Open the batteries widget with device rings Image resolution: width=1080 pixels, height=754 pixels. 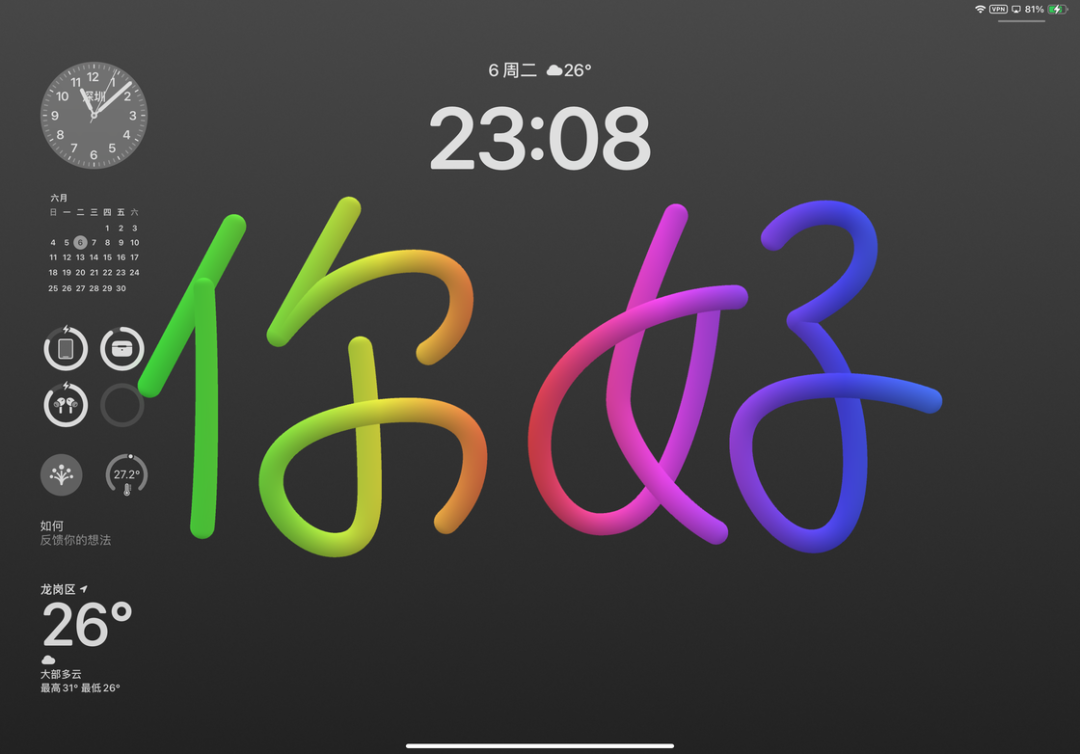tap(94, 376)
